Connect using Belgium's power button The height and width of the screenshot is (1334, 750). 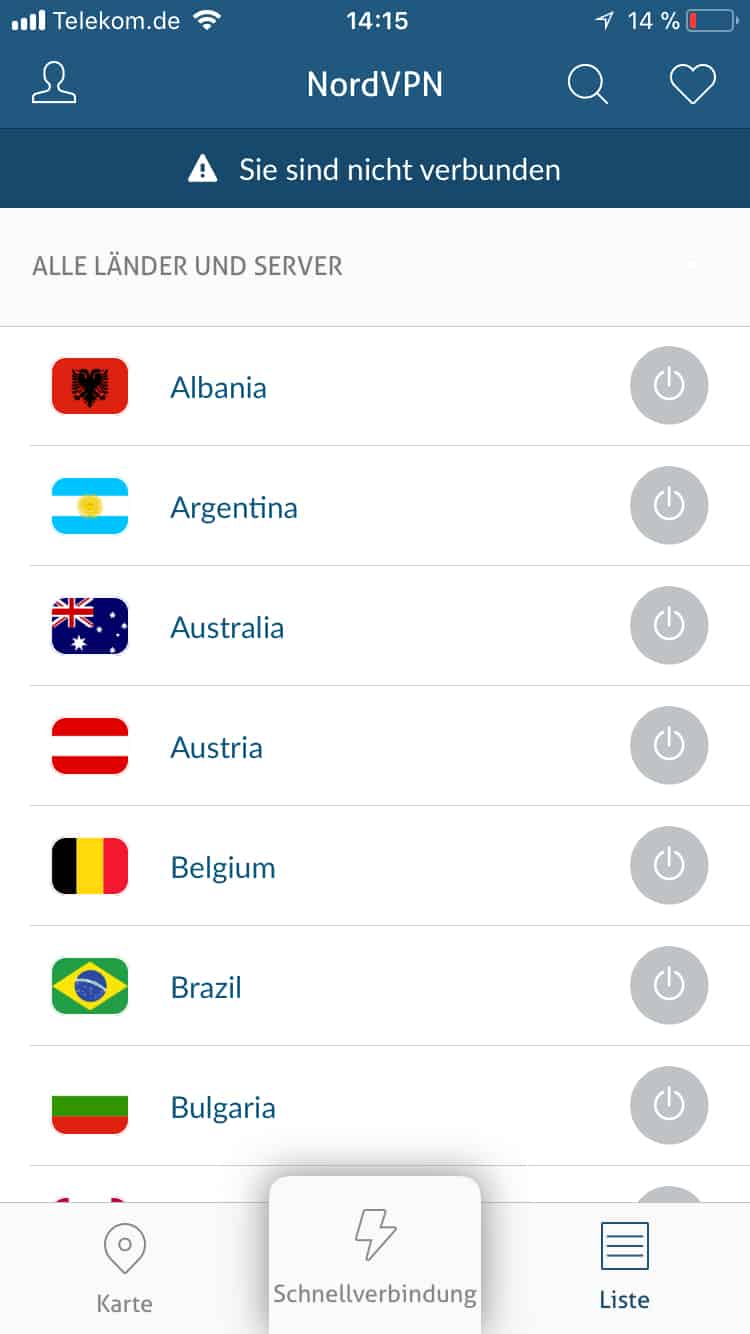(669, 866)
